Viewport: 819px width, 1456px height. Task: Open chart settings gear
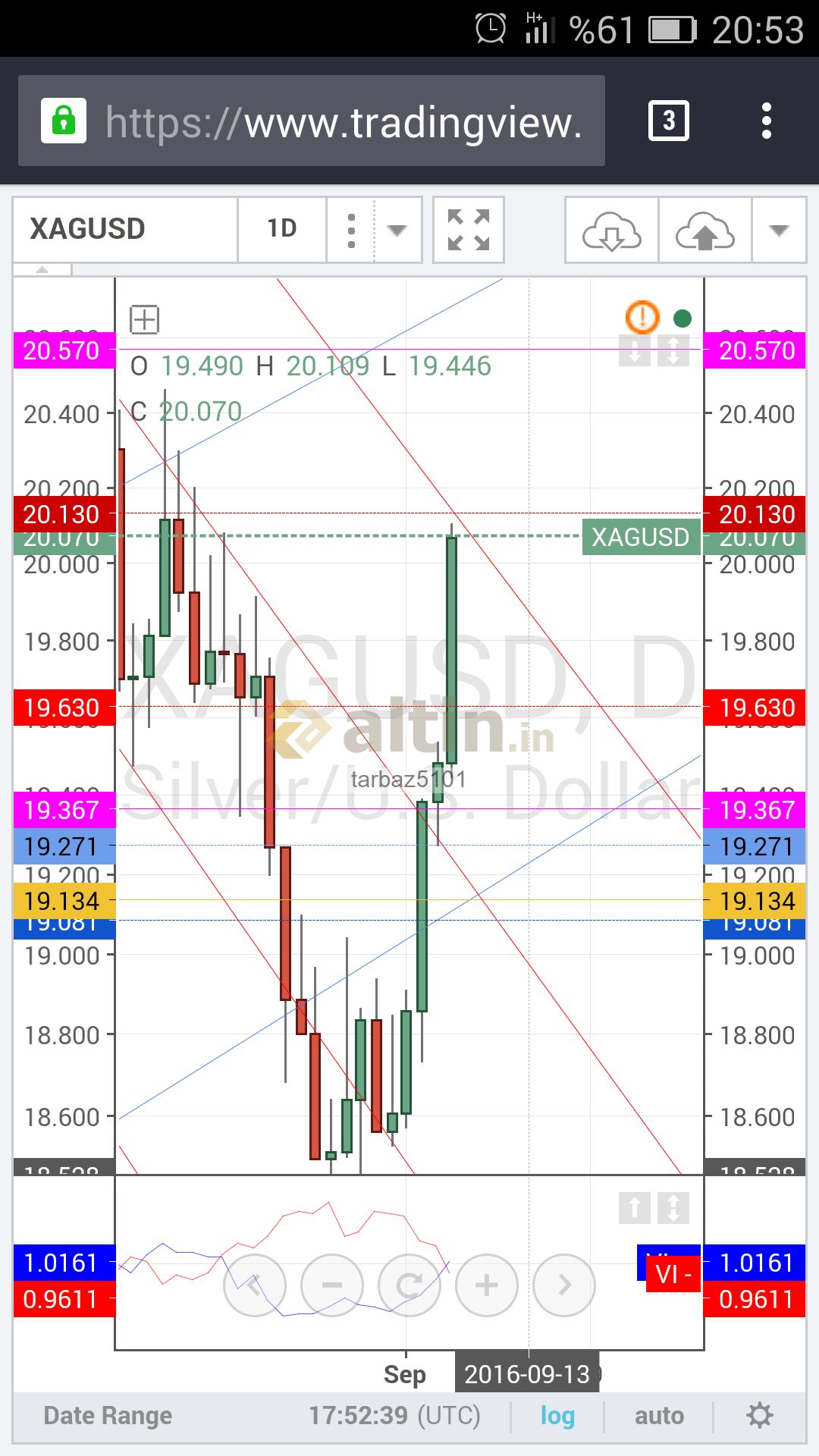(759, 1416)
